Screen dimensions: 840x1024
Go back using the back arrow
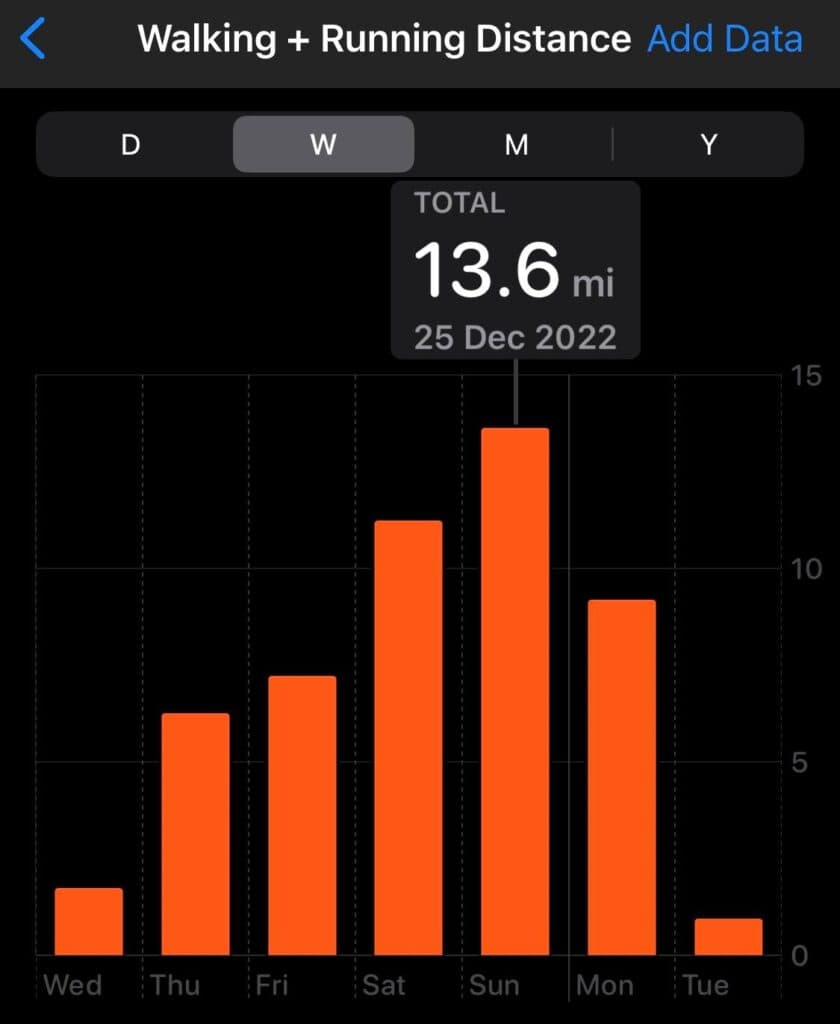tap(33, 40)
